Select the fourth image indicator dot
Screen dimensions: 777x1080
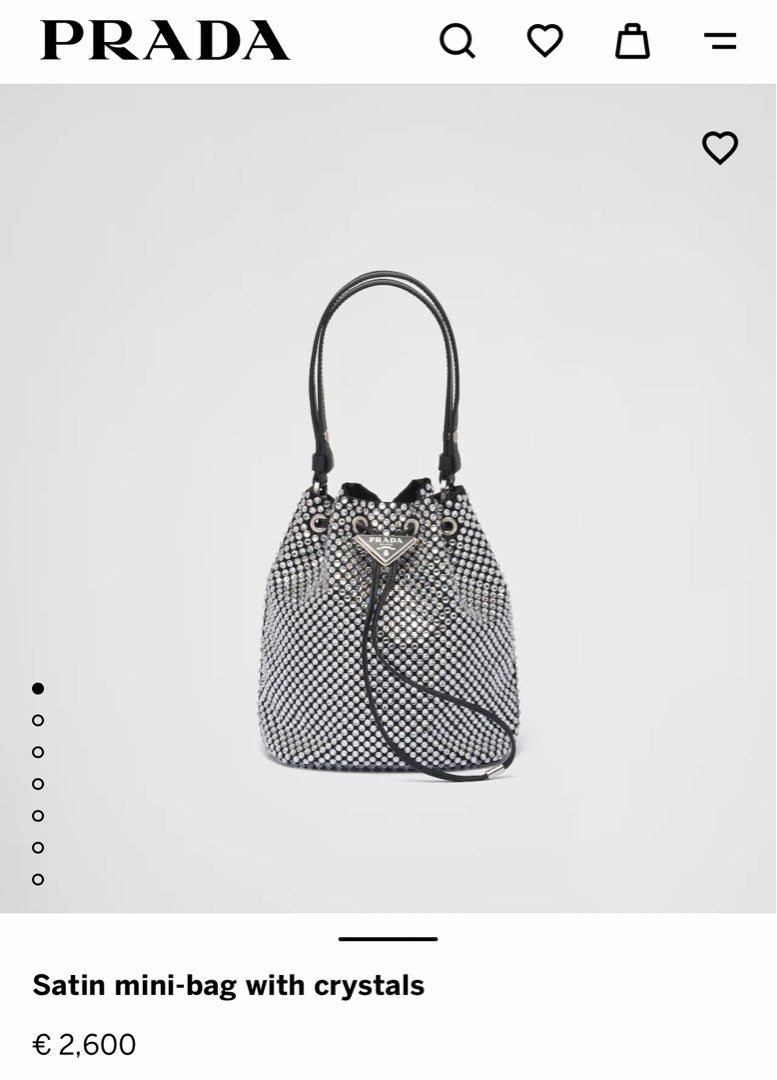click(38, 784)
